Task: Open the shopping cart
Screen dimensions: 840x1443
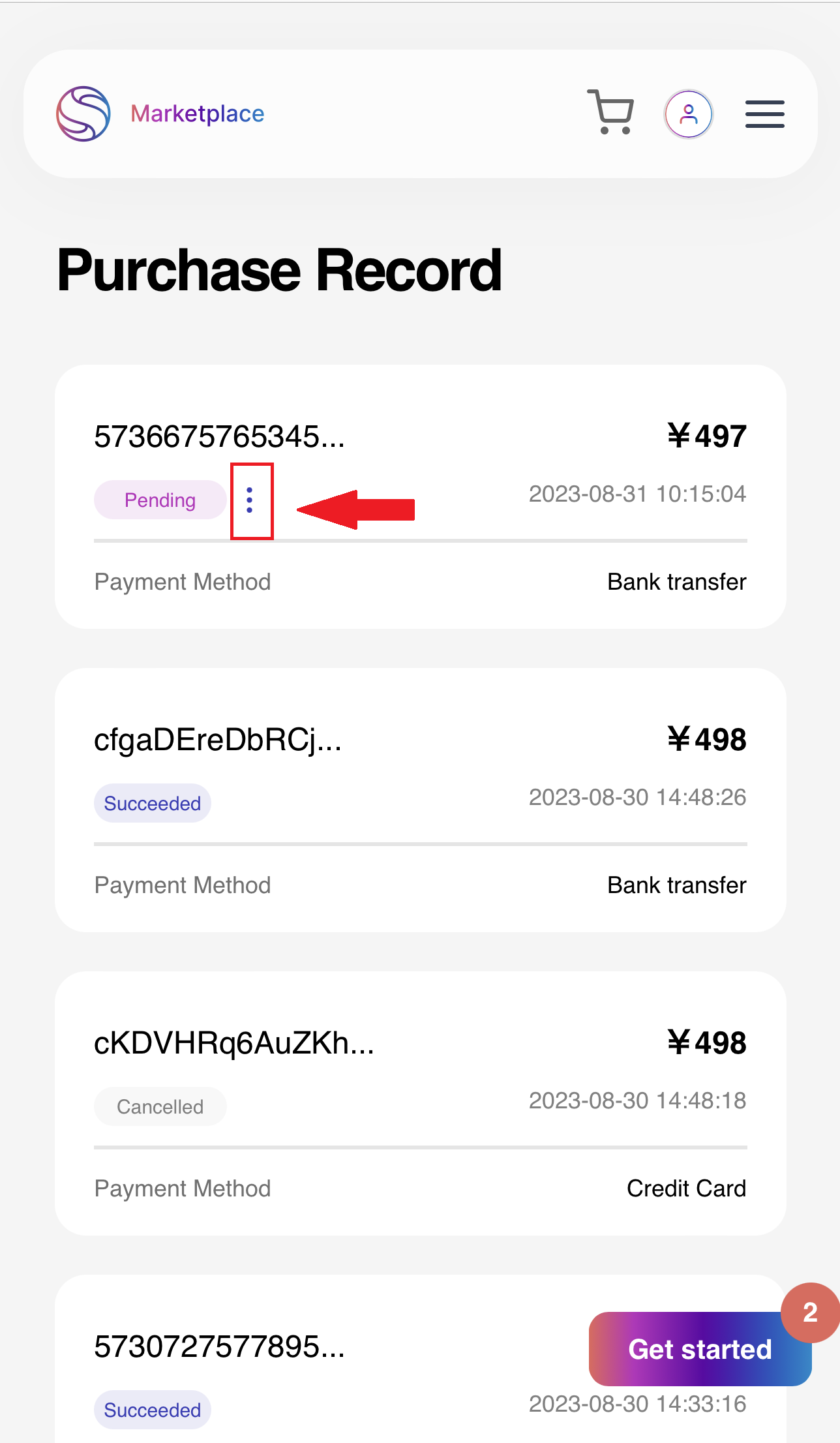Action: 610,112
